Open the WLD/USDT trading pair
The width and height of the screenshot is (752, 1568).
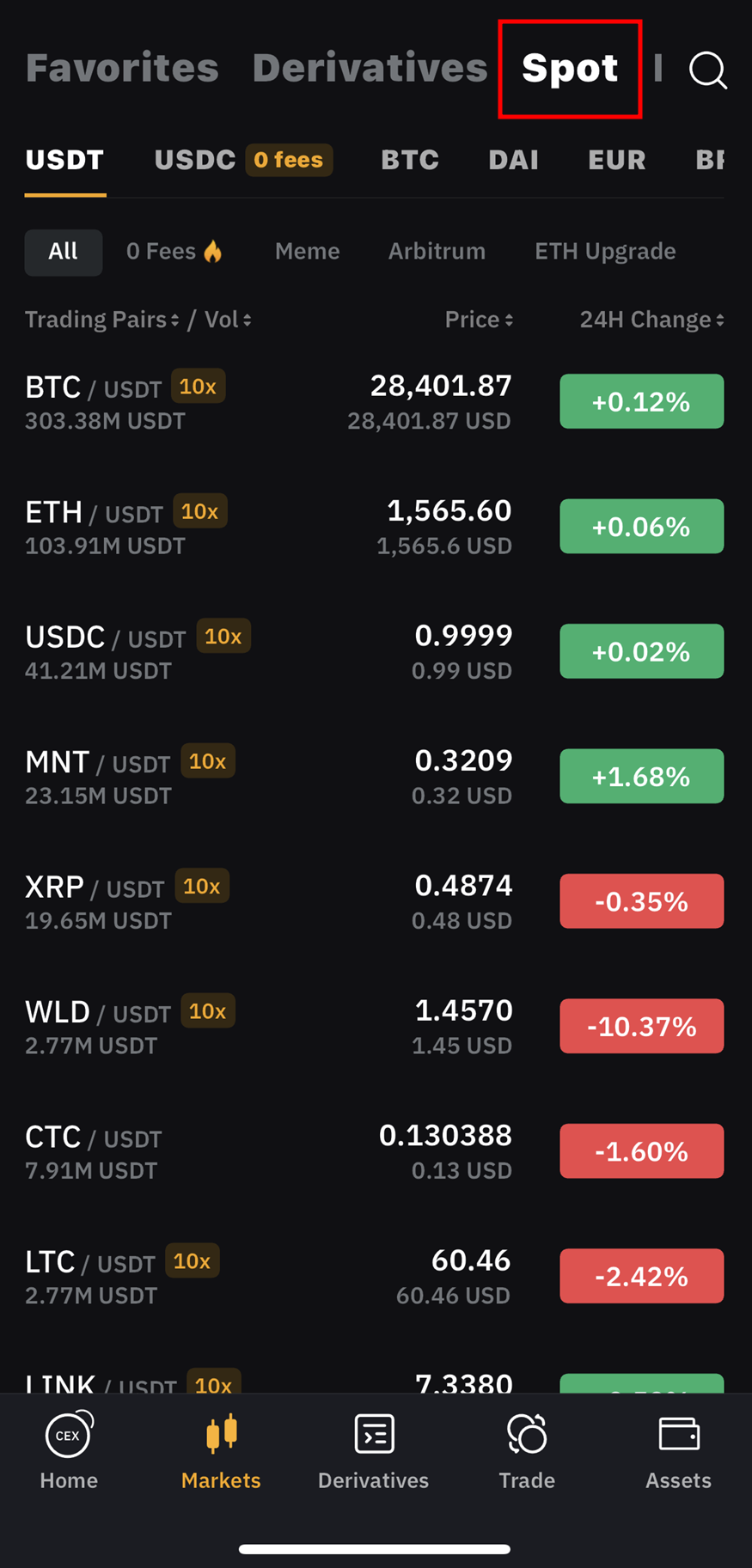coord(258,1026)
